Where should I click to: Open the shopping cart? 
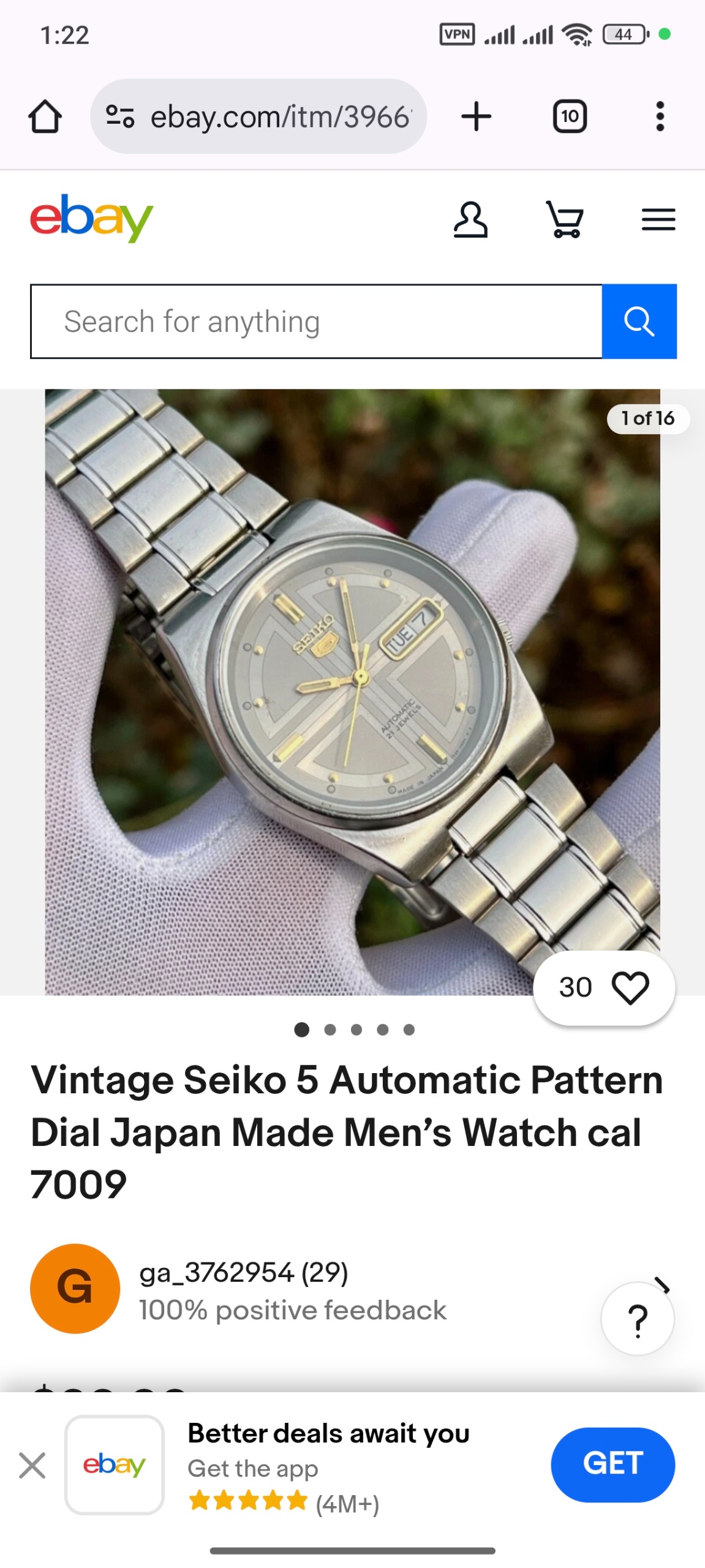pos(565,220)
